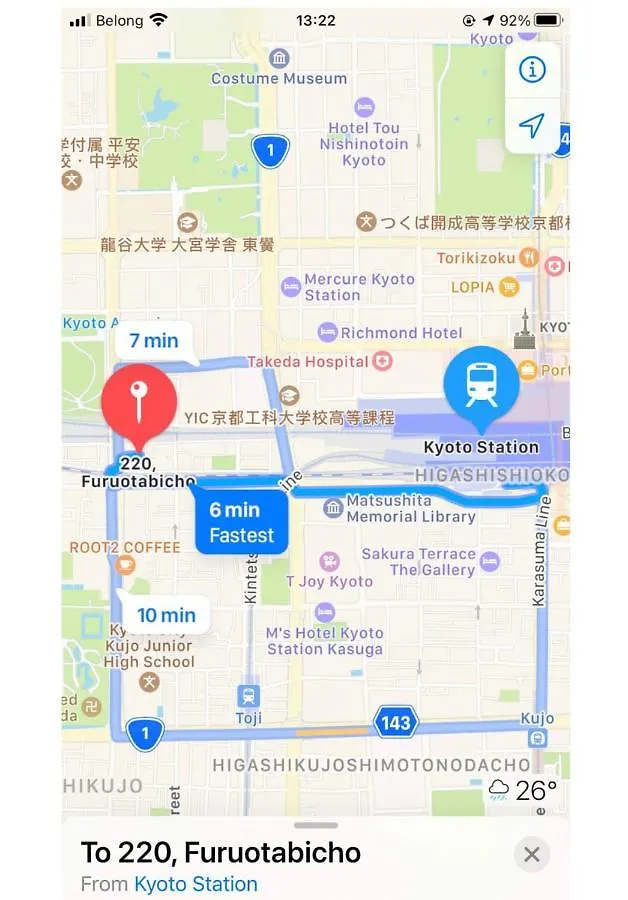Close the directions card

tap(532, 854)
